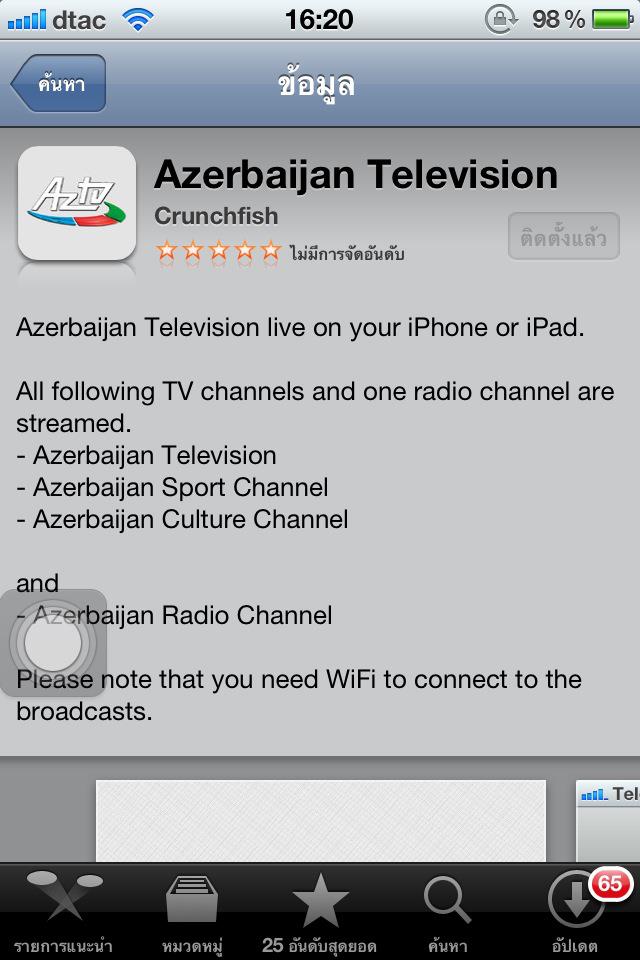Open the อัปเดต updates tab
Screen dimensions: 640x960
pyautogui.click(x=576, y=912)
